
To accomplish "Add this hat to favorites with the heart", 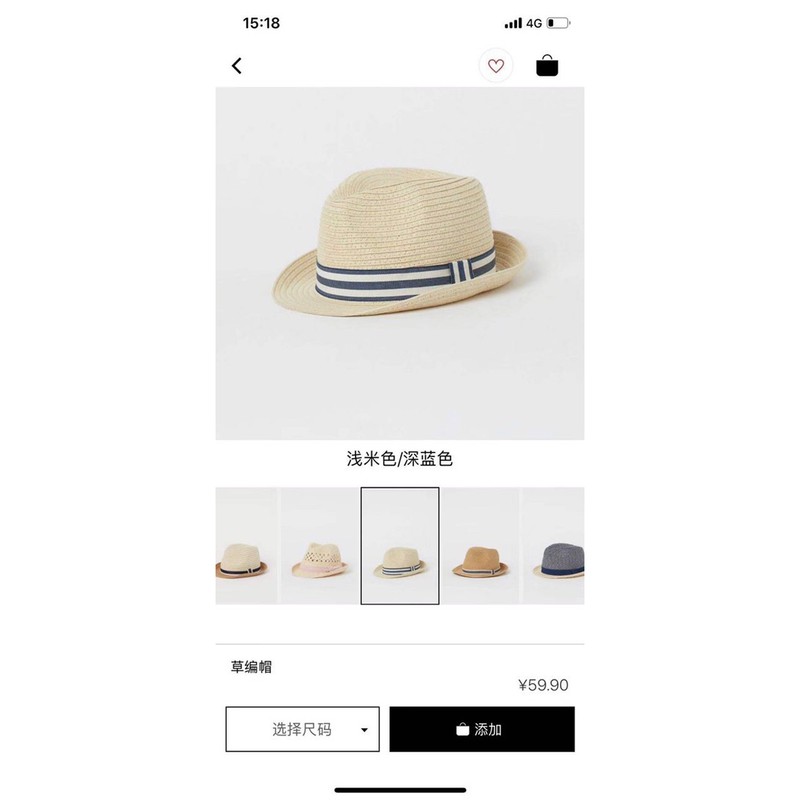I will [x=495, y=66].
